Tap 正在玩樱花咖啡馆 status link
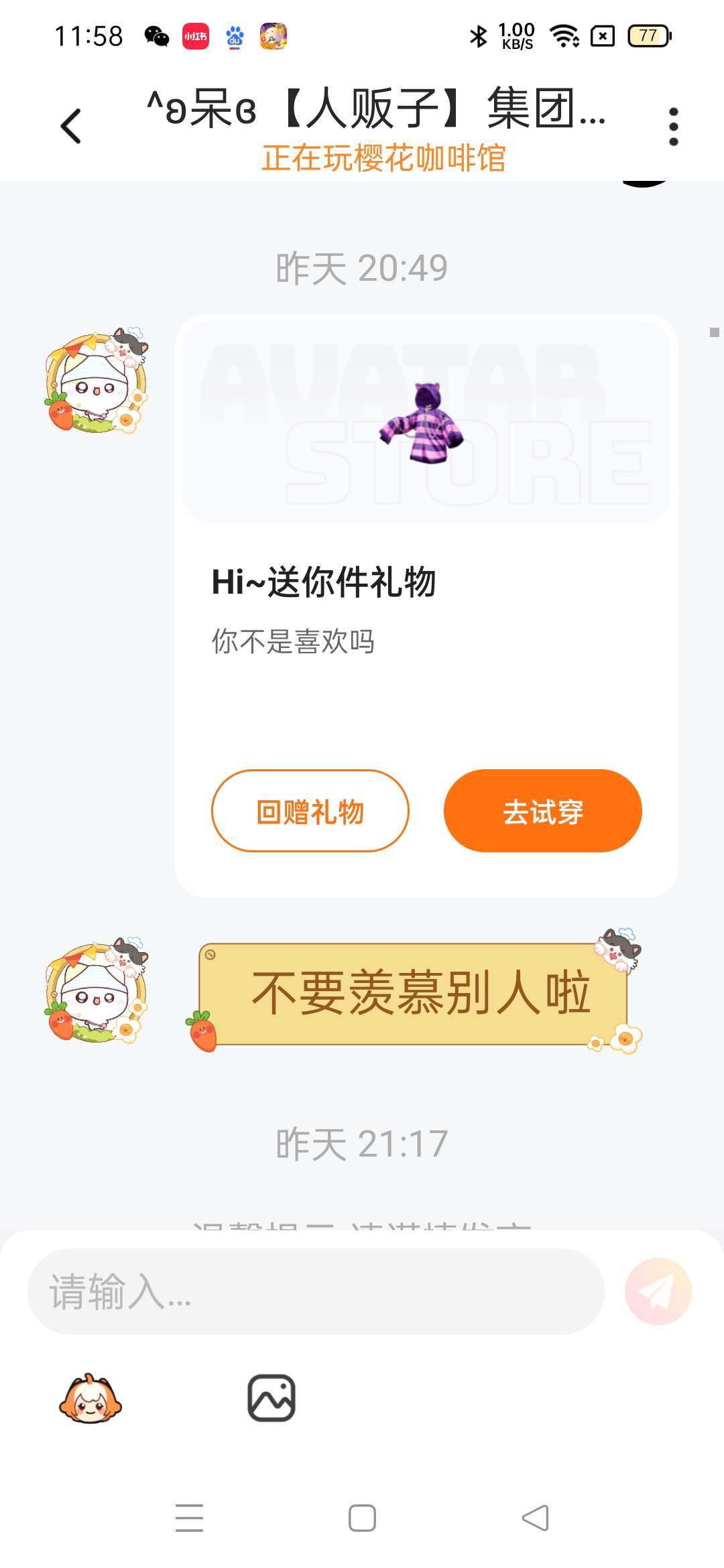The image size is (724, 1568). click(383, 159)
